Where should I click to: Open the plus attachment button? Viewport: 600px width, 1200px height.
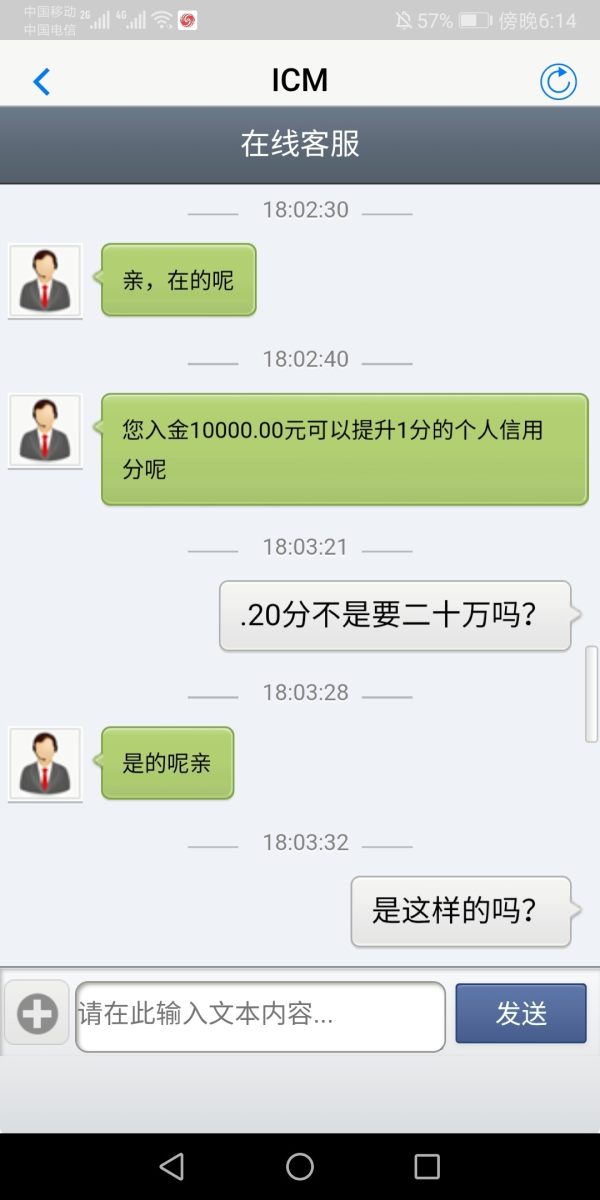click(x=37, y=1014)
